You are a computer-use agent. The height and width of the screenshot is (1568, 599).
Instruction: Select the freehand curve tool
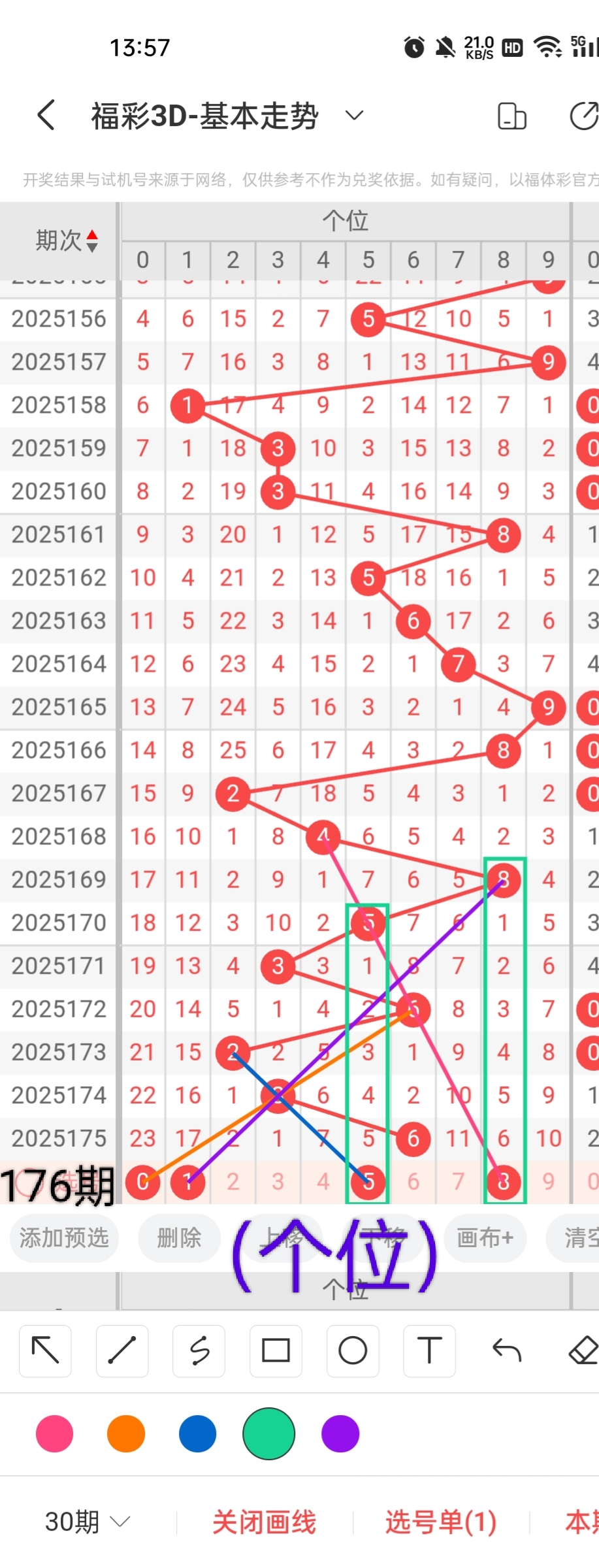point(199,1350)
